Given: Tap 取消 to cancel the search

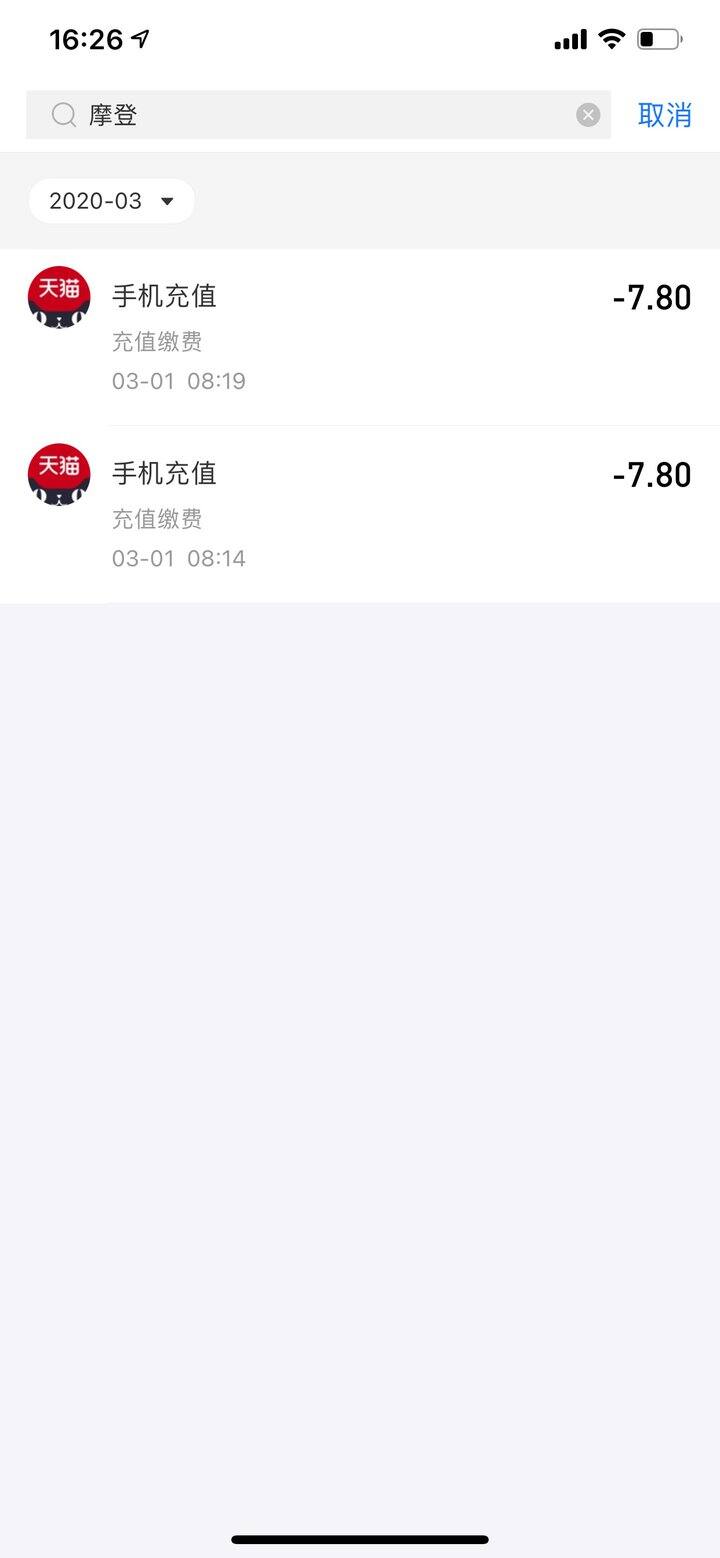Looking at the screenshot, I should pos(665,115).
